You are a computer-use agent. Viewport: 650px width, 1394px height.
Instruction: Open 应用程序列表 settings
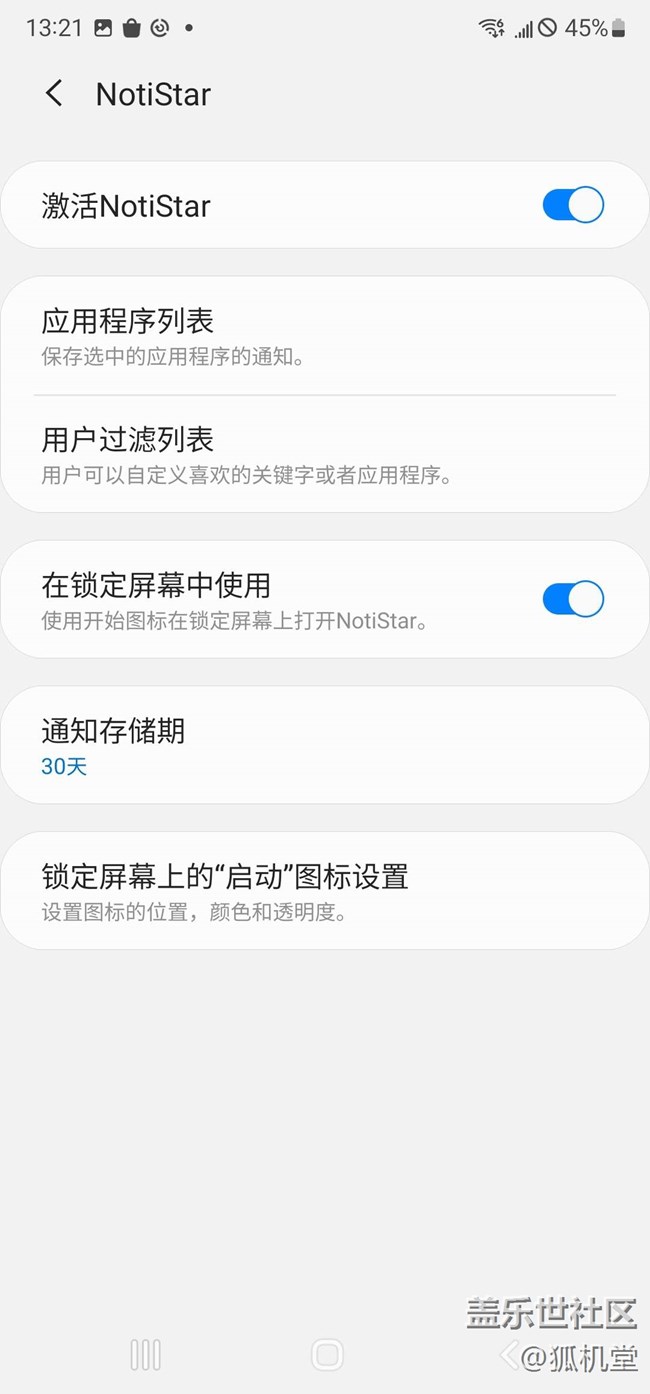point(325,336)
